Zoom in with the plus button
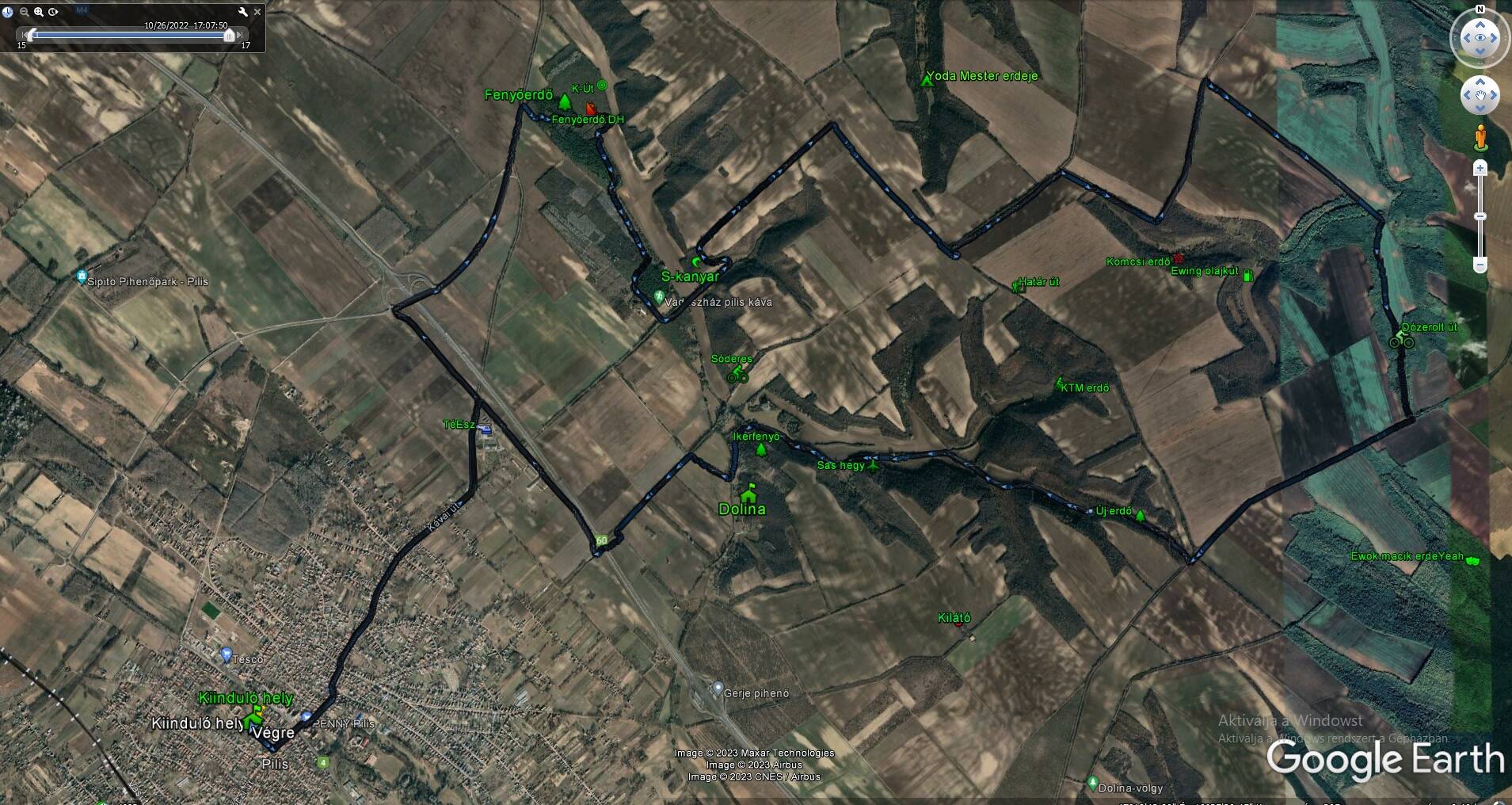 (1480, 168)
